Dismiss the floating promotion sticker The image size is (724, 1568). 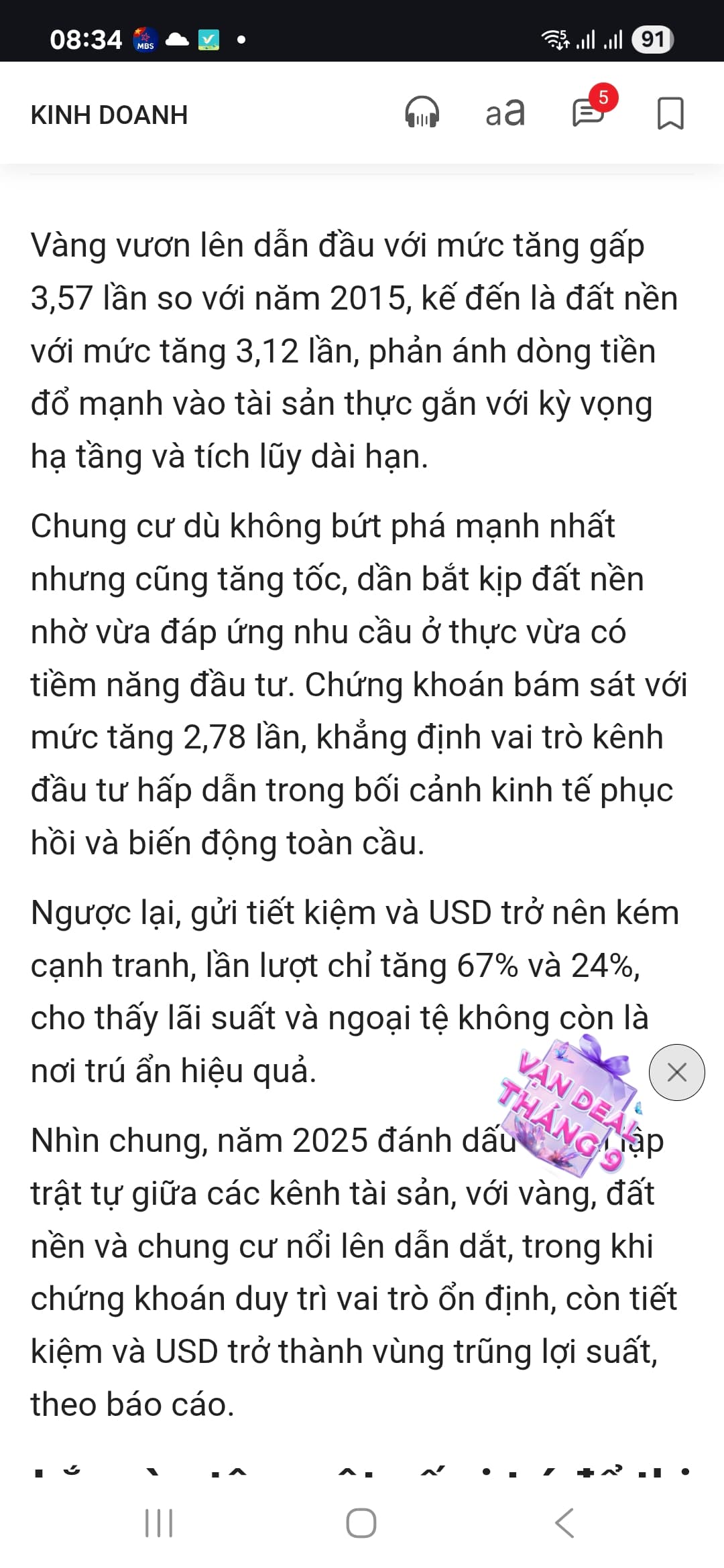(x=676, y=1072)
